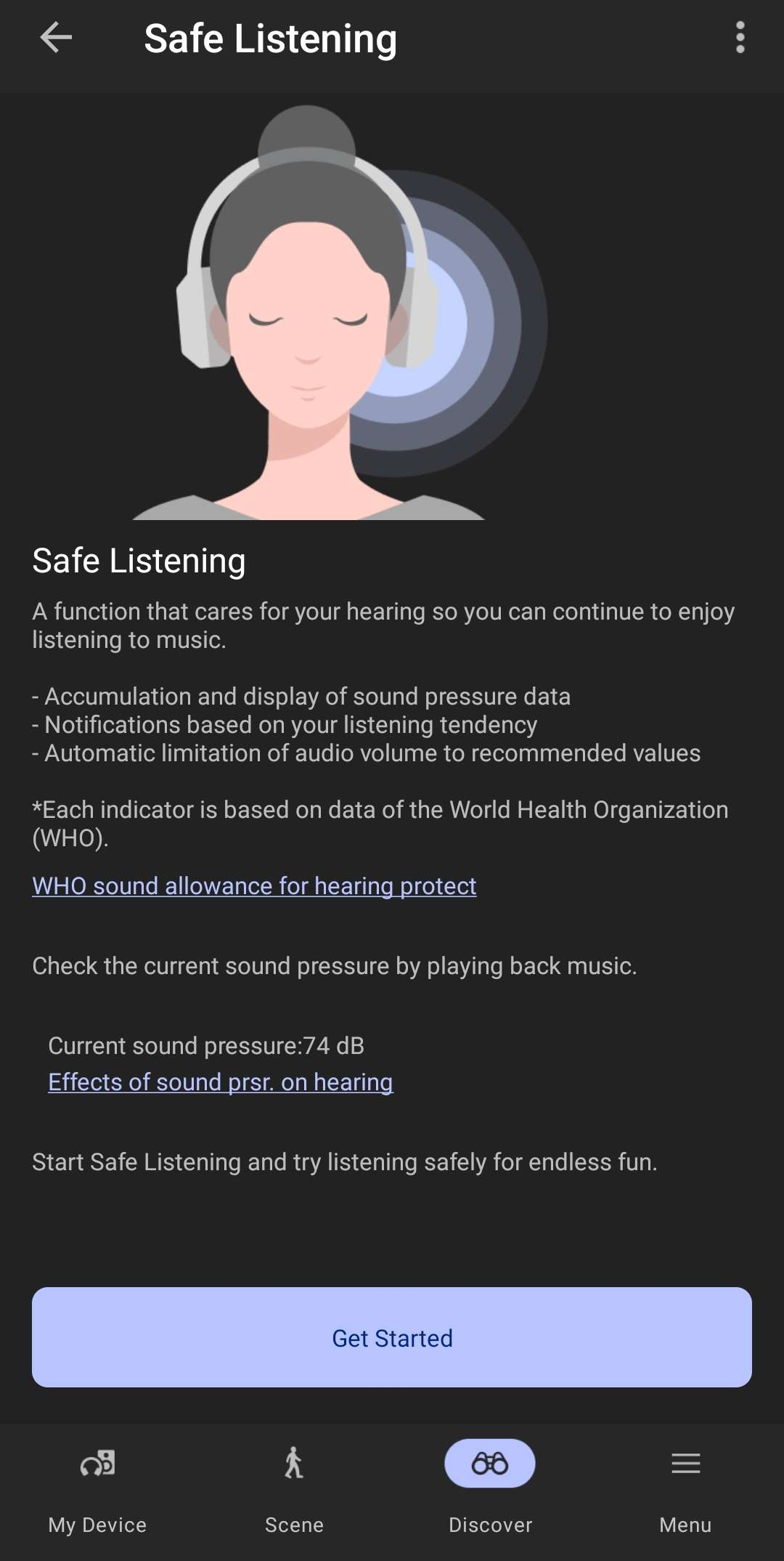784x1561 pixels.
Task: Open Effects of sound prsr. on hearing link
Action: point(221,1082)
